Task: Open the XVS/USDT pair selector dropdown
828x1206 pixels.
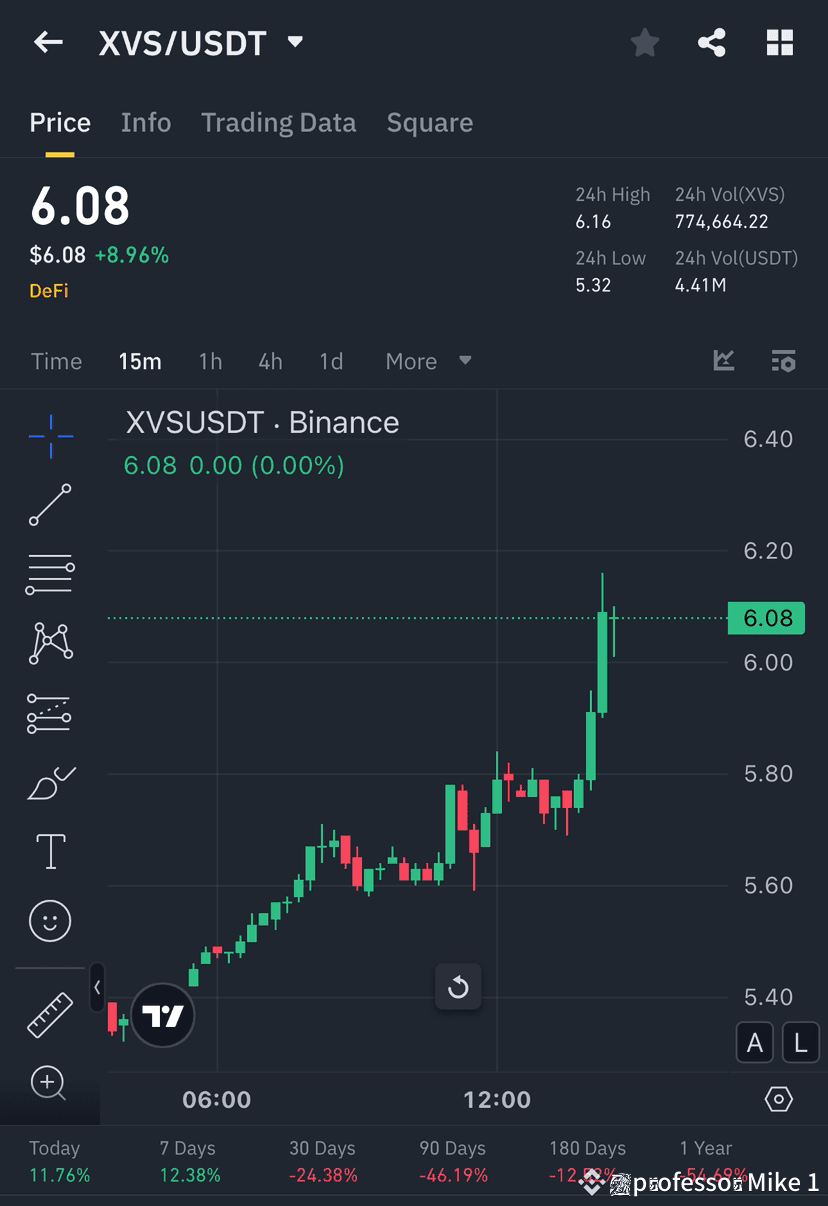Action: (294, 42)
